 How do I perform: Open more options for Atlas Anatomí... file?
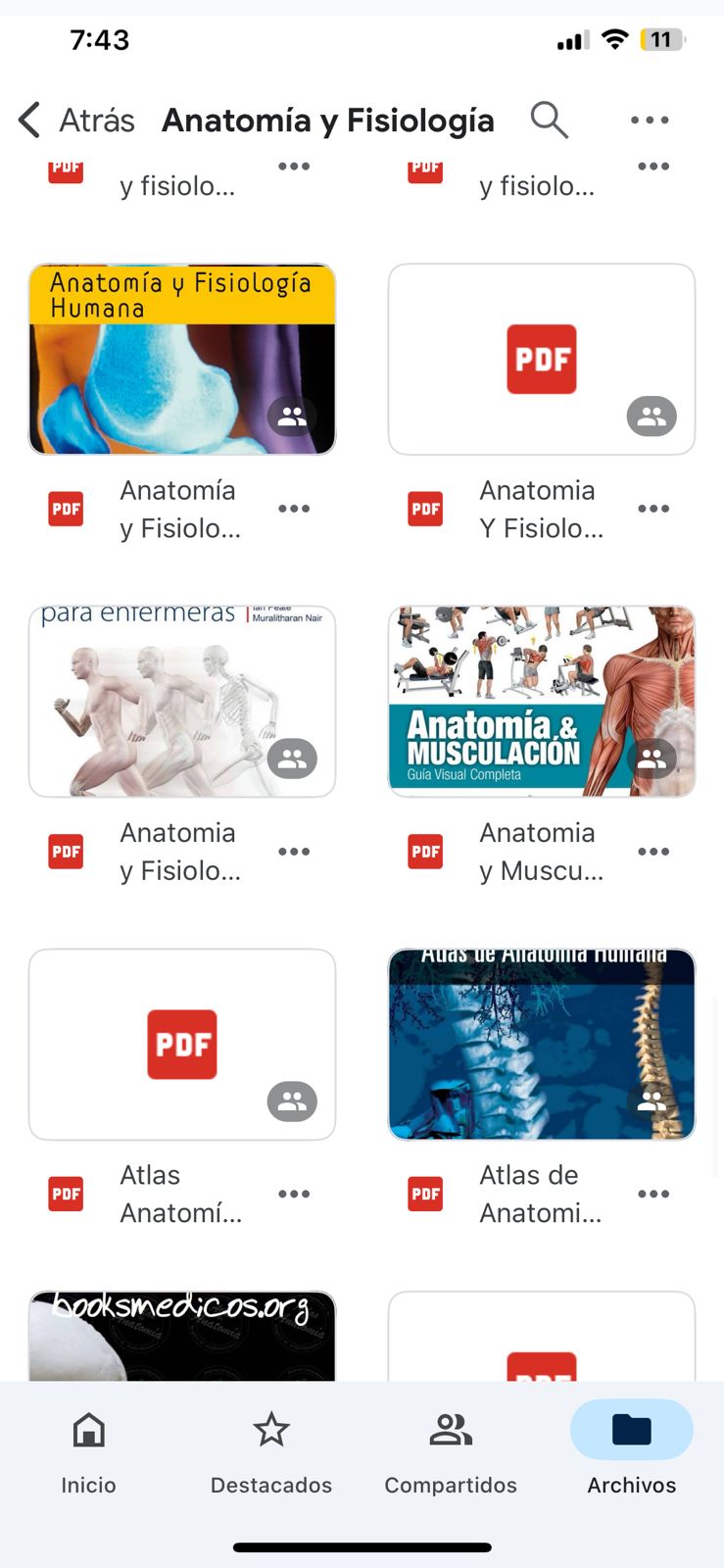click(x=294, y=1194)
